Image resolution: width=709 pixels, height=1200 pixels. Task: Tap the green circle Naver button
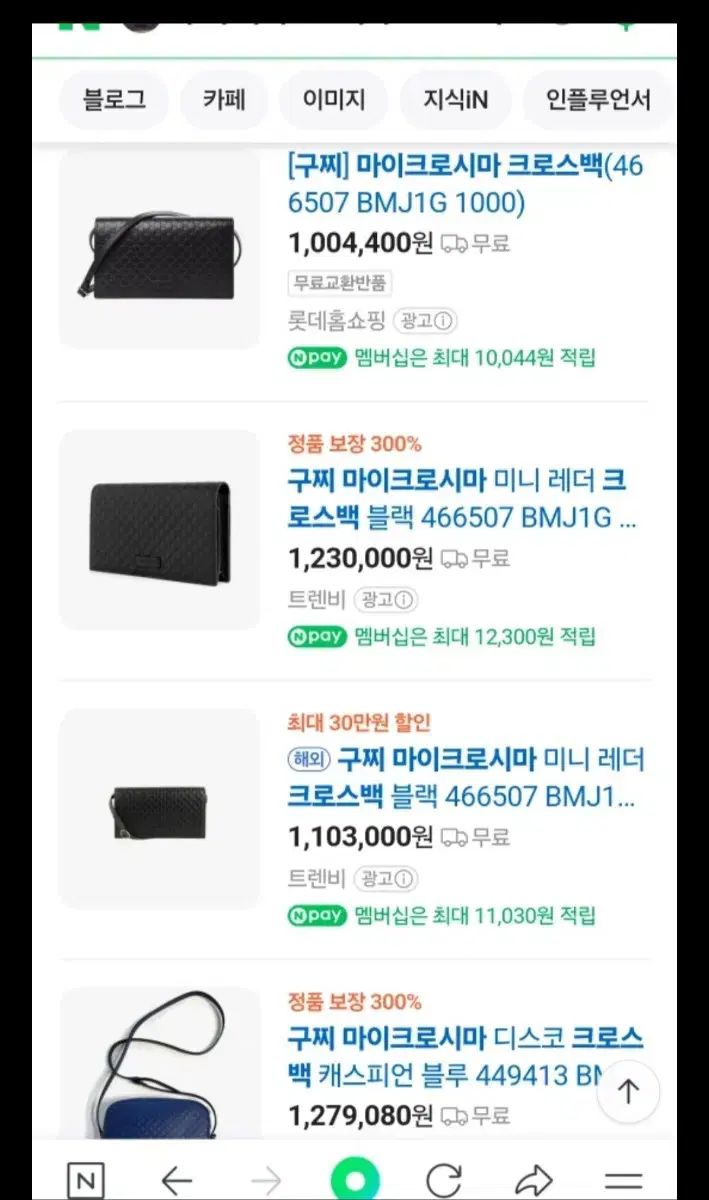click(355, 1181)
